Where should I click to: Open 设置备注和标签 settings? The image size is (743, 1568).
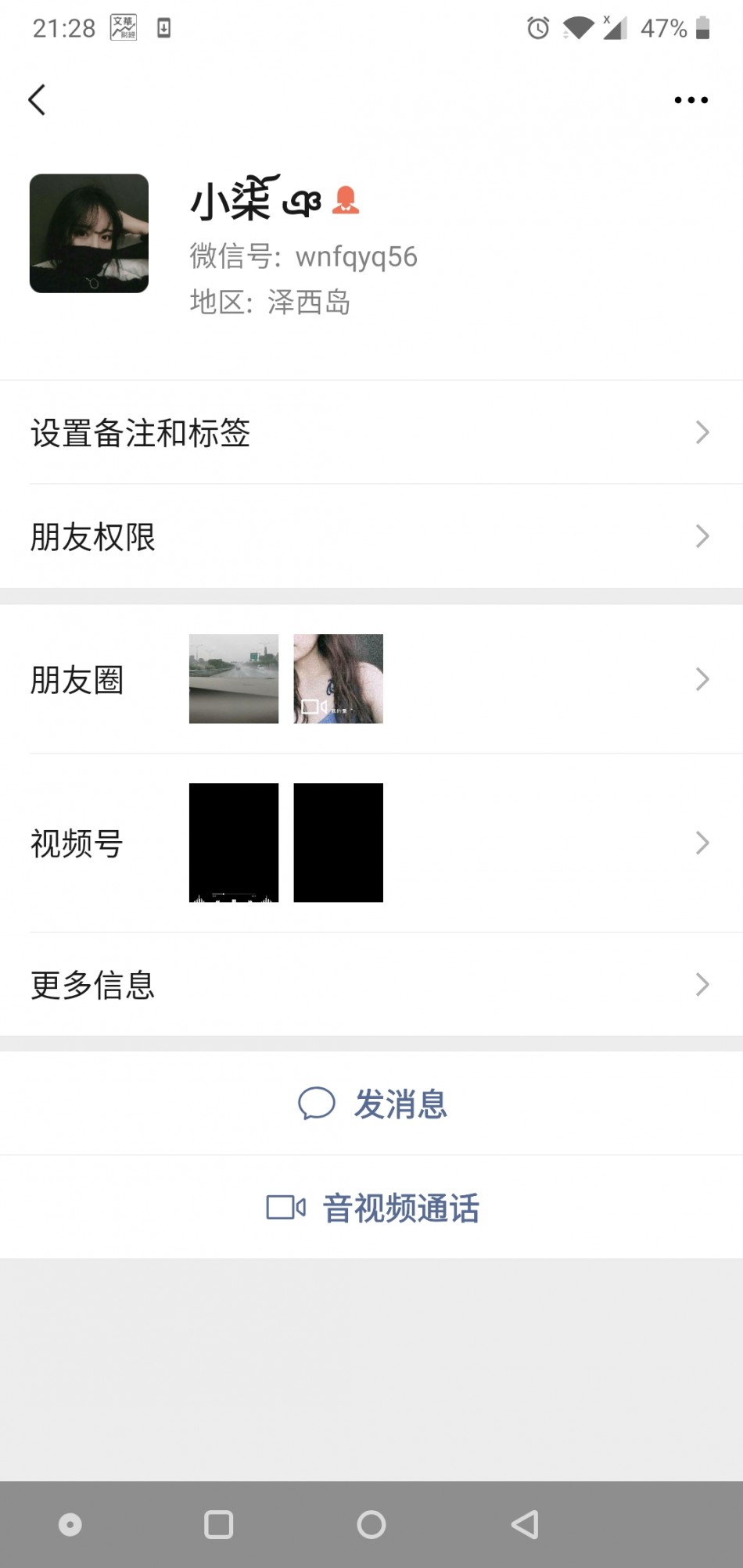click(x=371, y=433)
